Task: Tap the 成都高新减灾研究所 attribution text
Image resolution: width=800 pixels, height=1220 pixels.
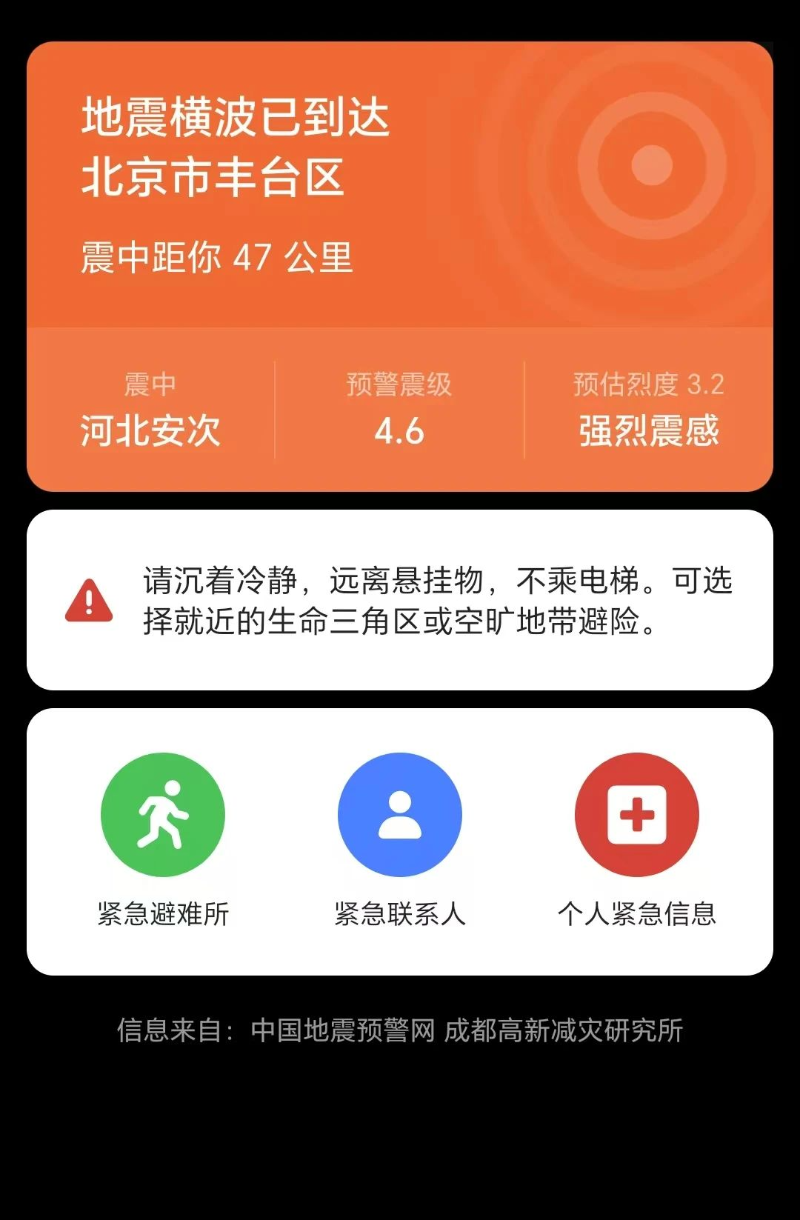Action: pos(563,1032)
